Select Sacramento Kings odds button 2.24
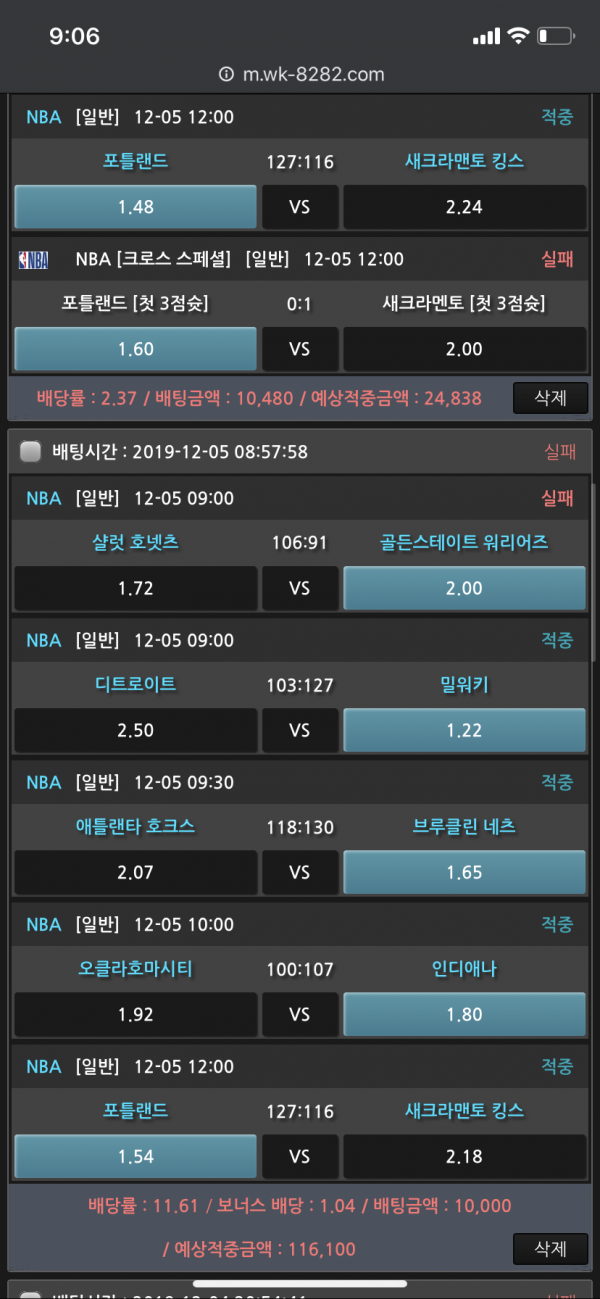 coord(464,207)
